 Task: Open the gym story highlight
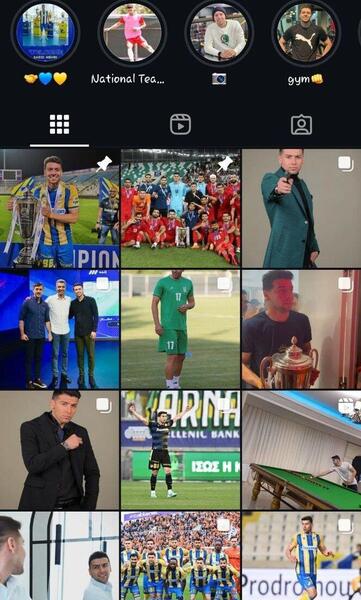305,33
